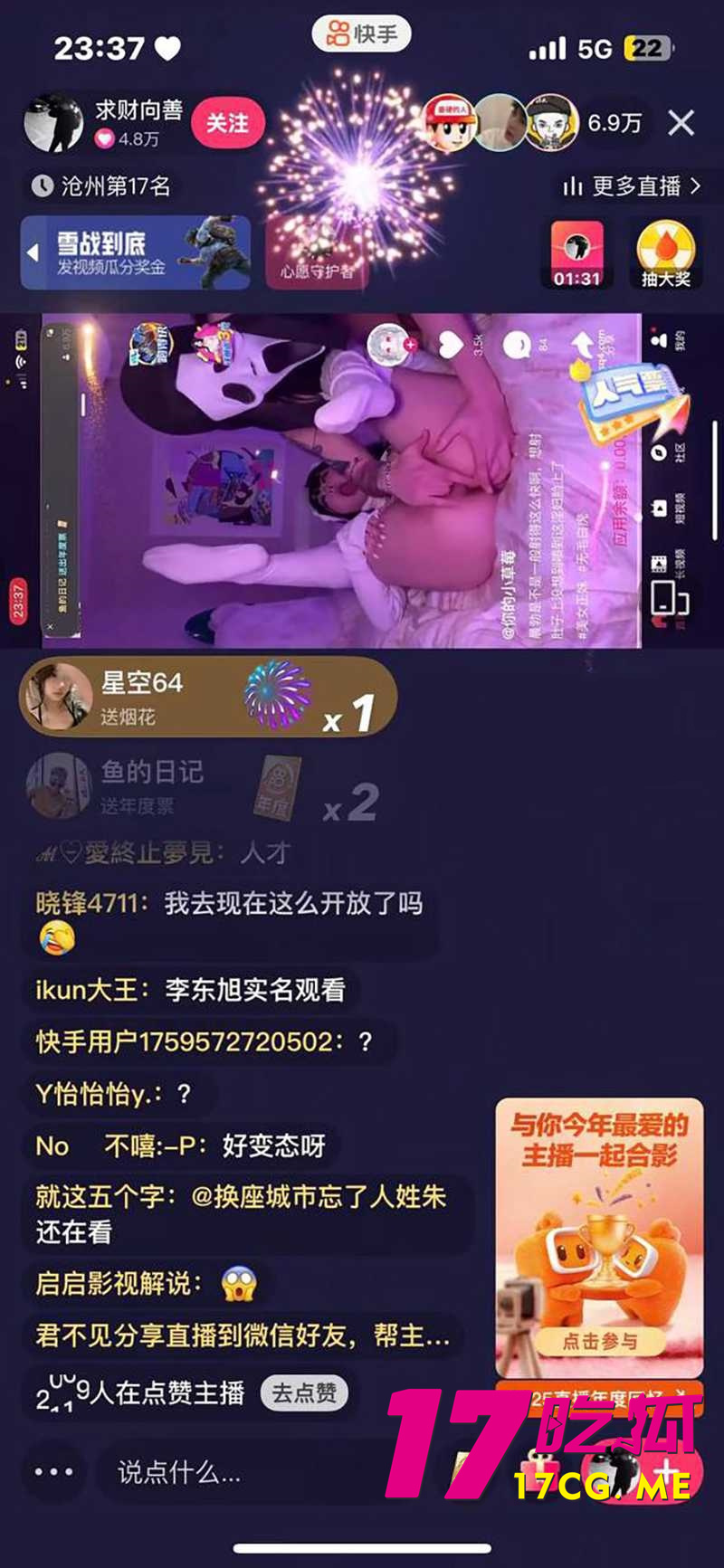Tap the 人气票 popularity badge on the video

coord(624,389)
